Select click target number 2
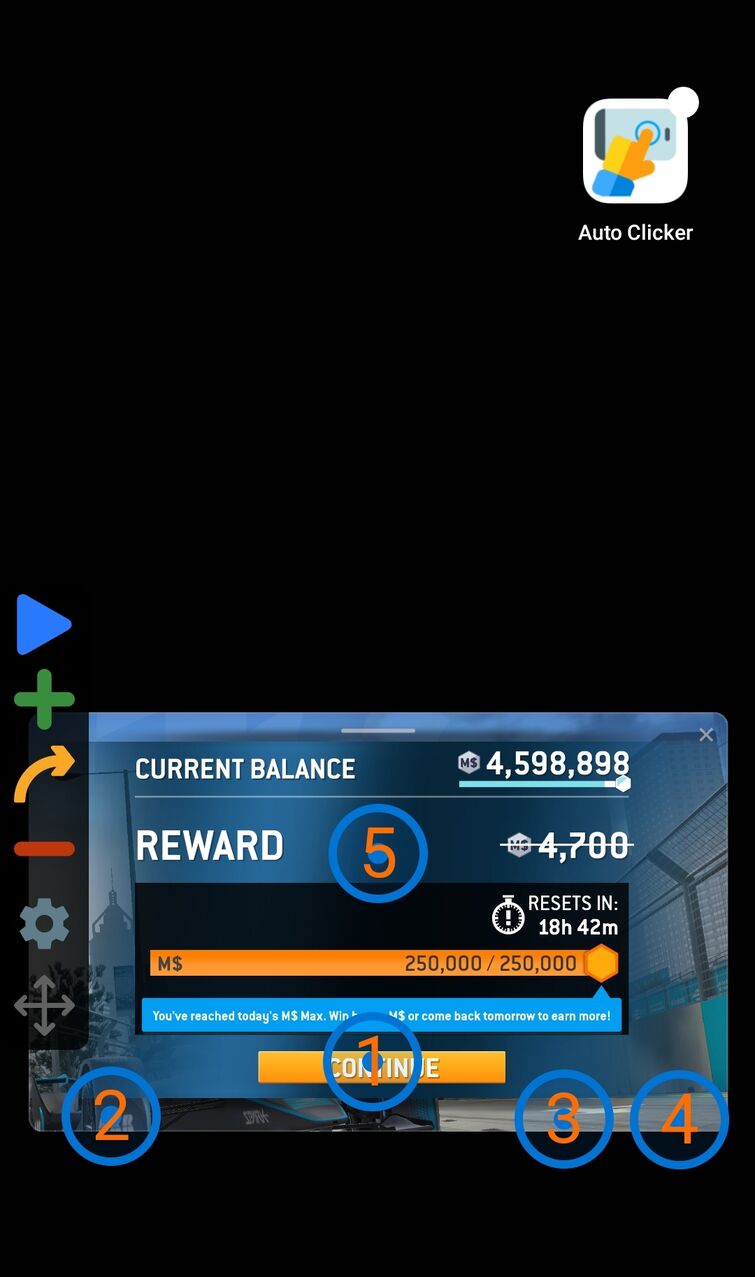755x1277 pixels. click(111, 1116)
